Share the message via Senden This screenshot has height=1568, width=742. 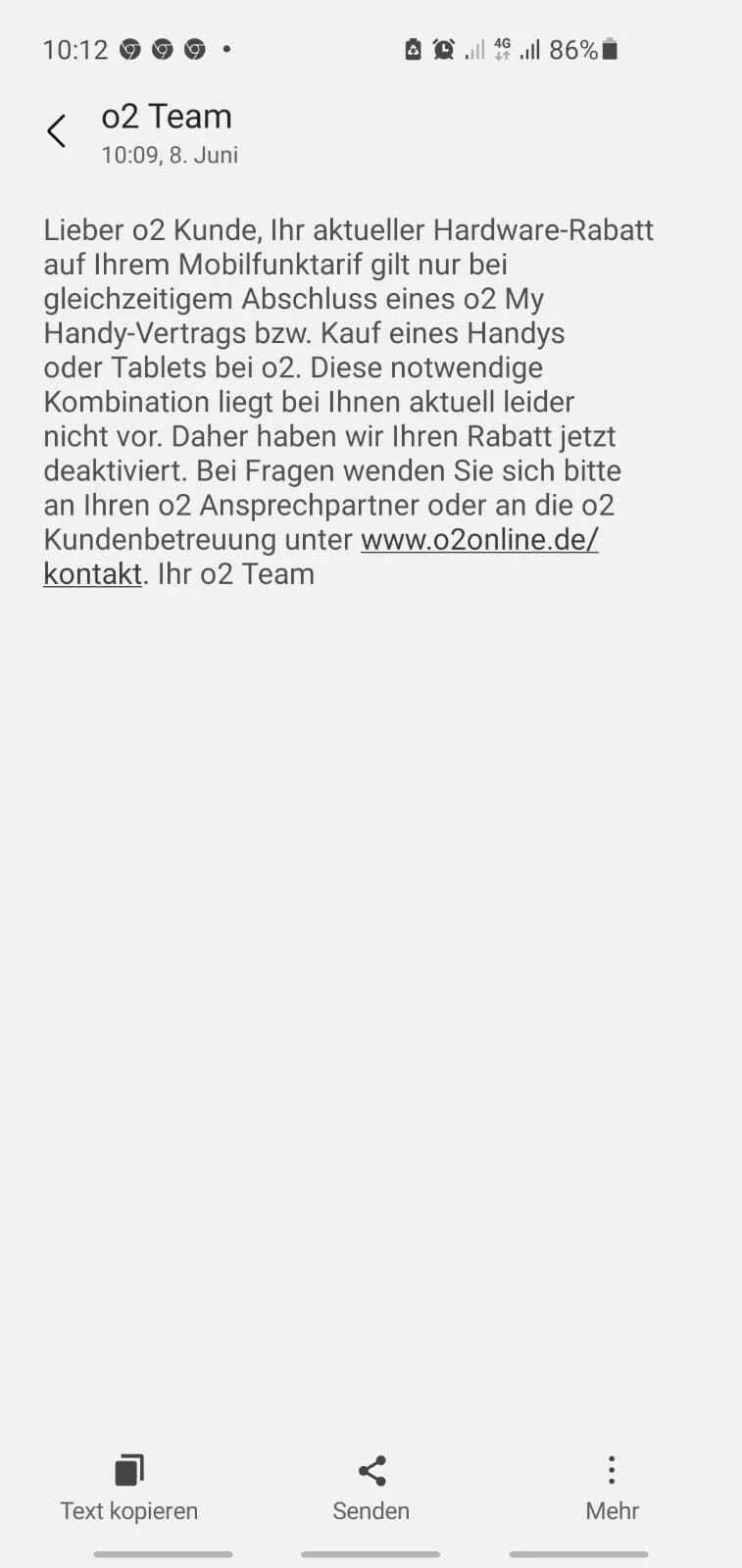[371, 1487]
